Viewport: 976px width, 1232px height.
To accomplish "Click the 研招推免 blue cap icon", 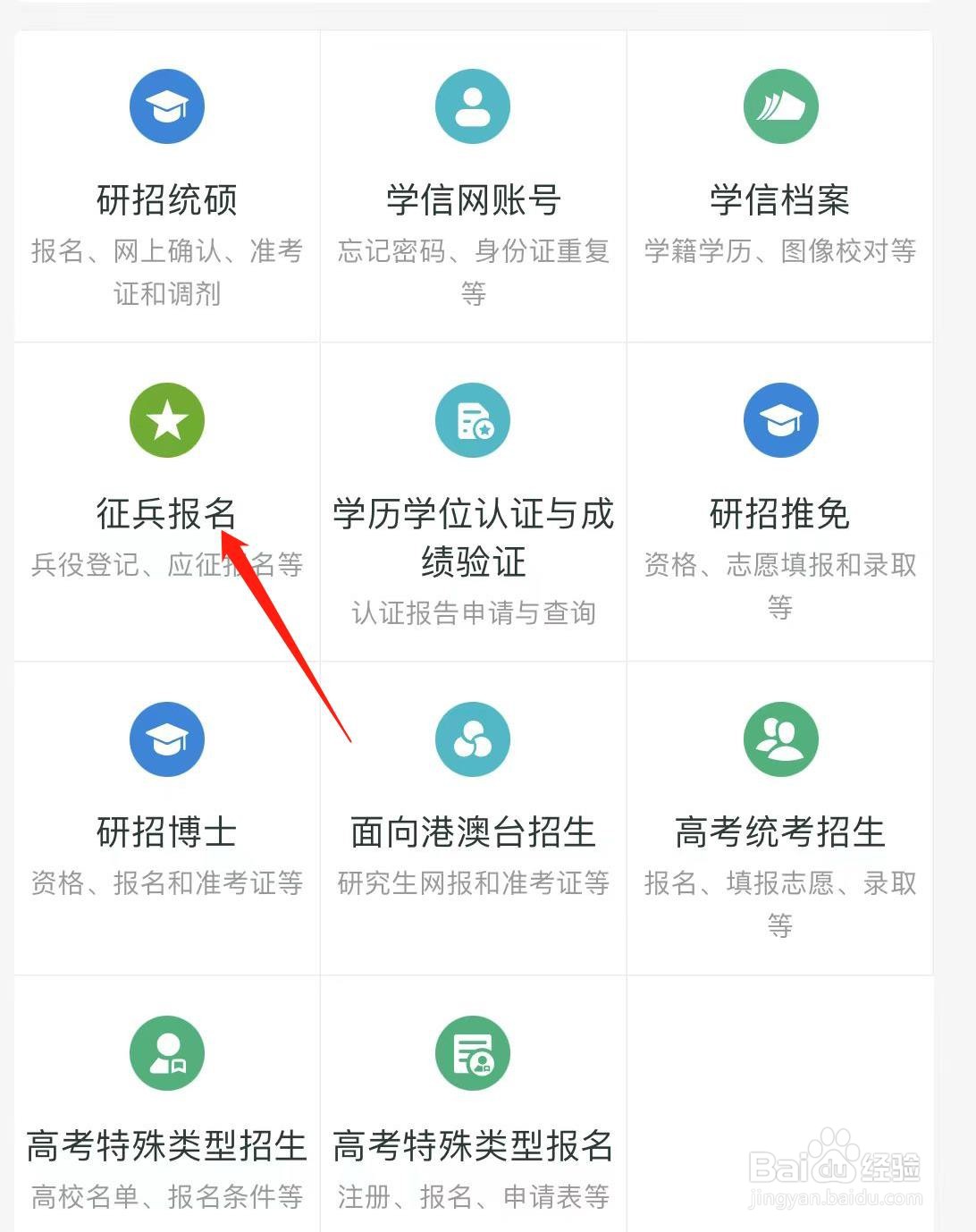I will [x=781, y=419].
